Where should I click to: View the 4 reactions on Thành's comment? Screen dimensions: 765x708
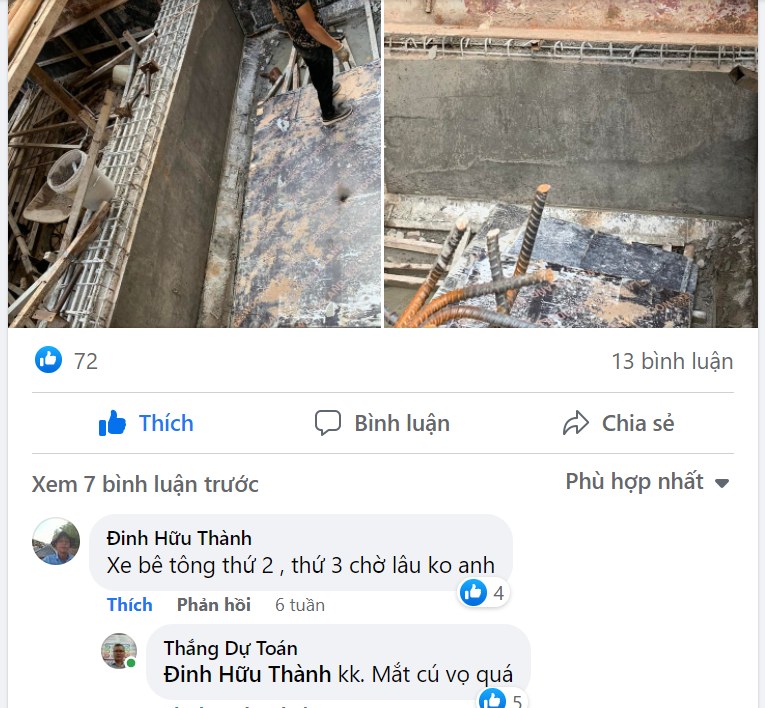click(x=484, y=593)
